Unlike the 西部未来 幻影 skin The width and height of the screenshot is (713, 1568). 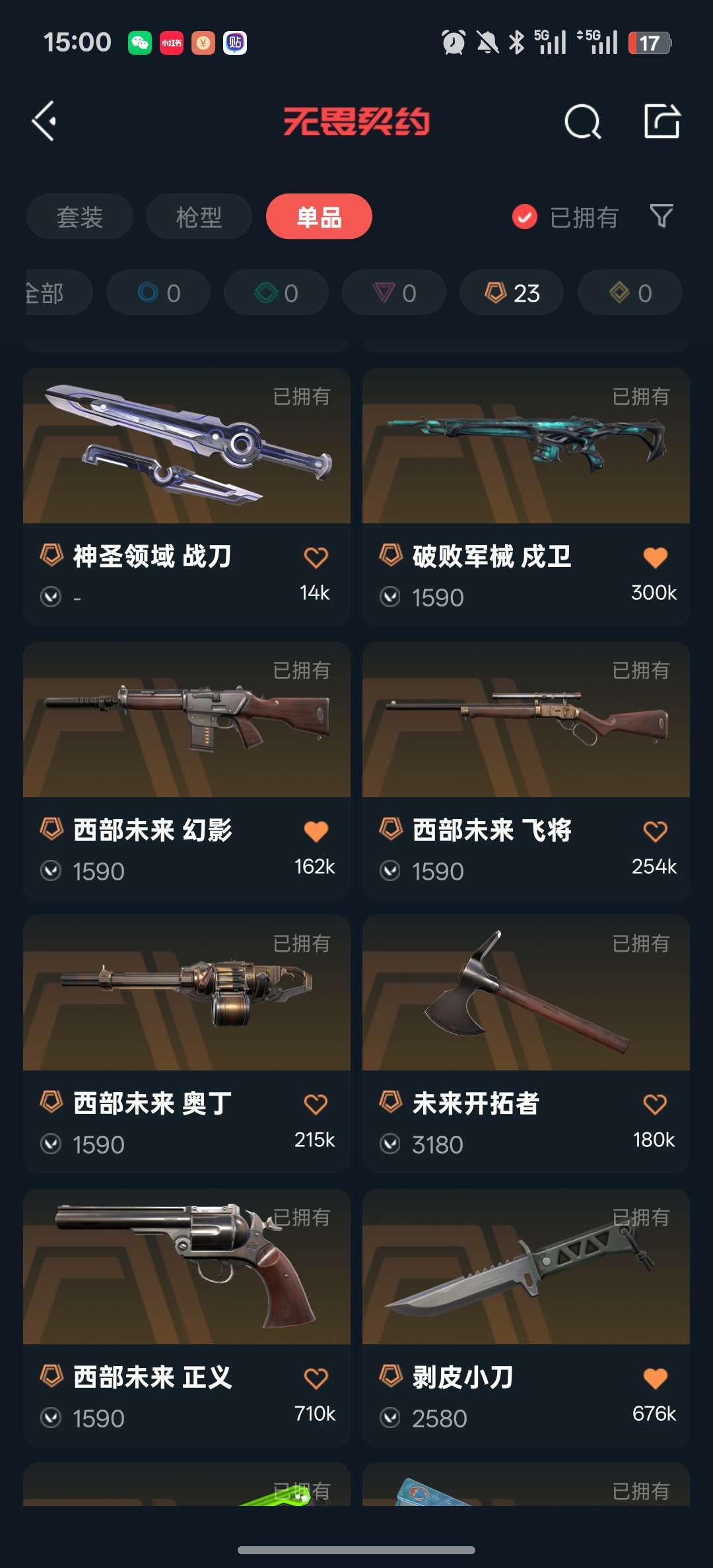click(x=316, y=831)
